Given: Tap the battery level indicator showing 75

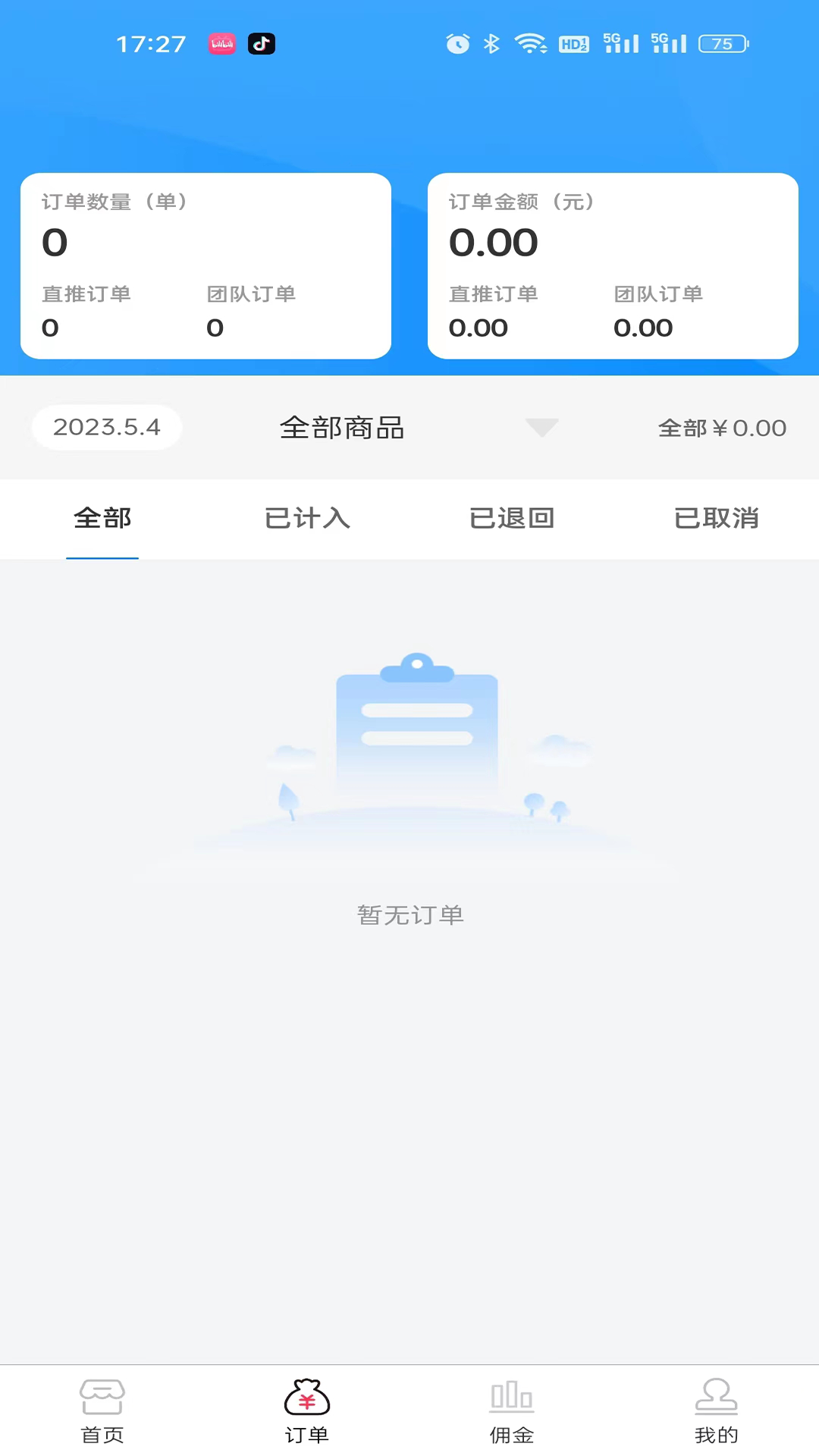Looking at the screenshot, I should click(722, 44).
